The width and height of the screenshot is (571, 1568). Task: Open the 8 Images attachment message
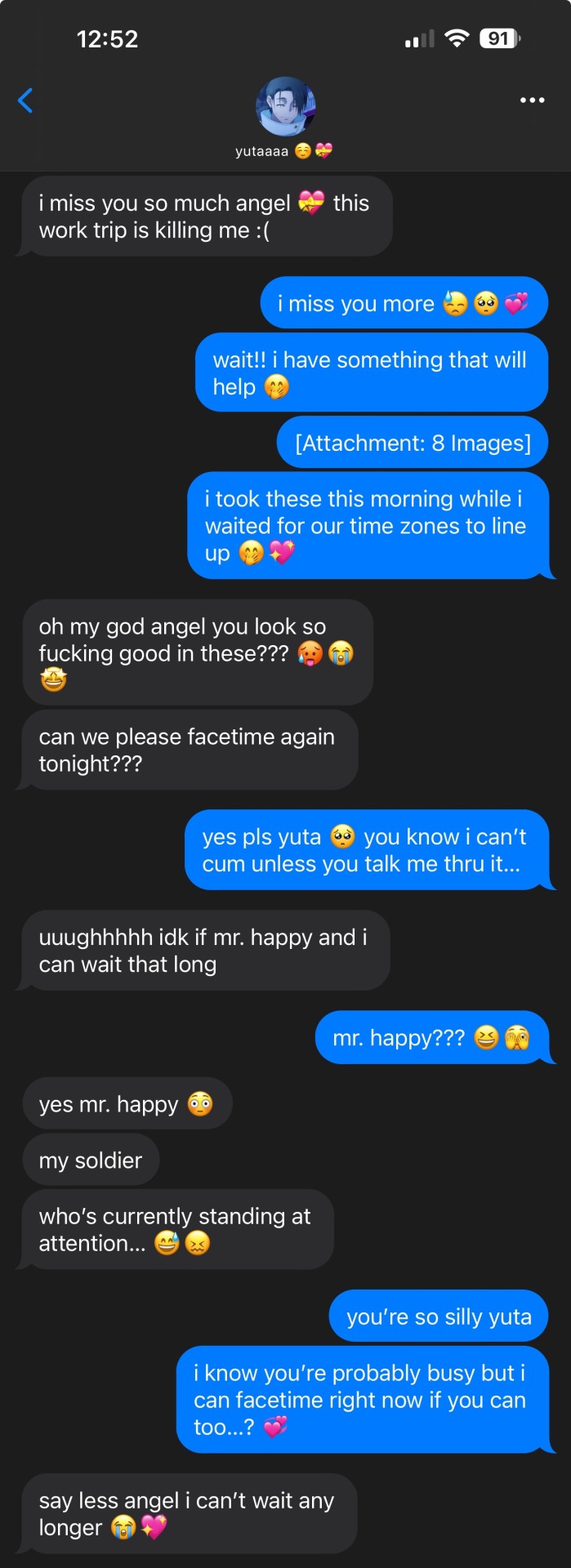[x=413, y=443]
